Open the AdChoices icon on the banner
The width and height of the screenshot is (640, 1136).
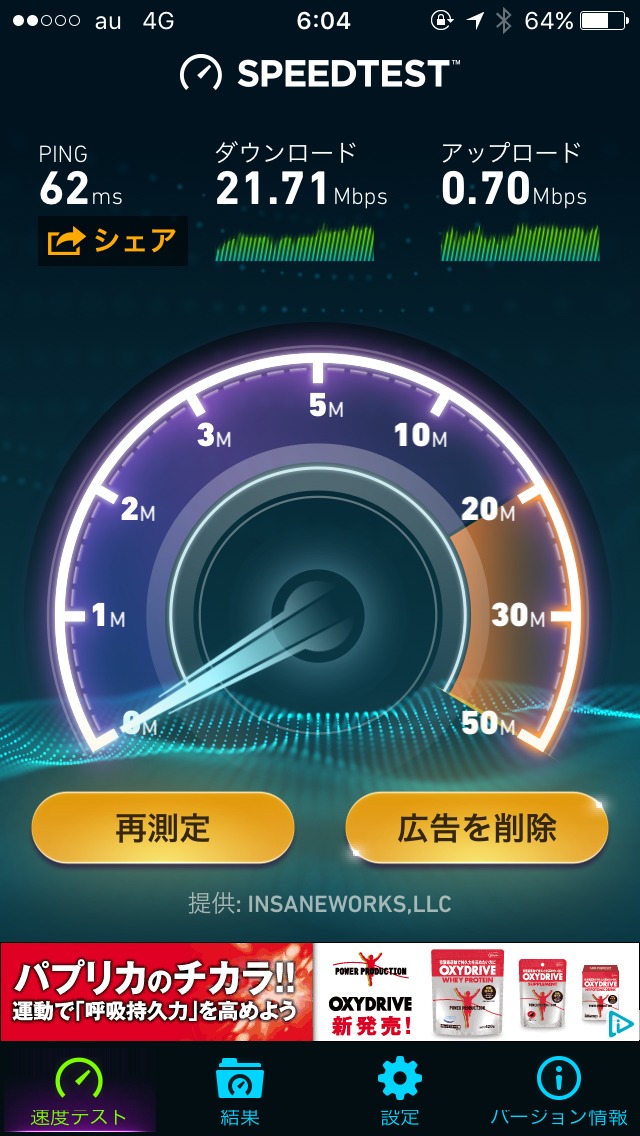(x=620, y=1023)
